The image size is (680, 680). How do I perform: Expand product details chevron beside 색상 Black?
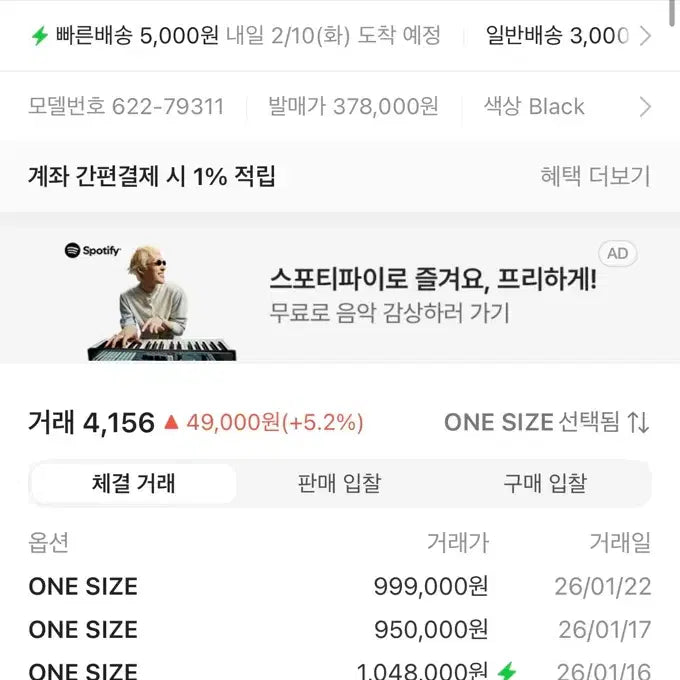pos(645,107)
